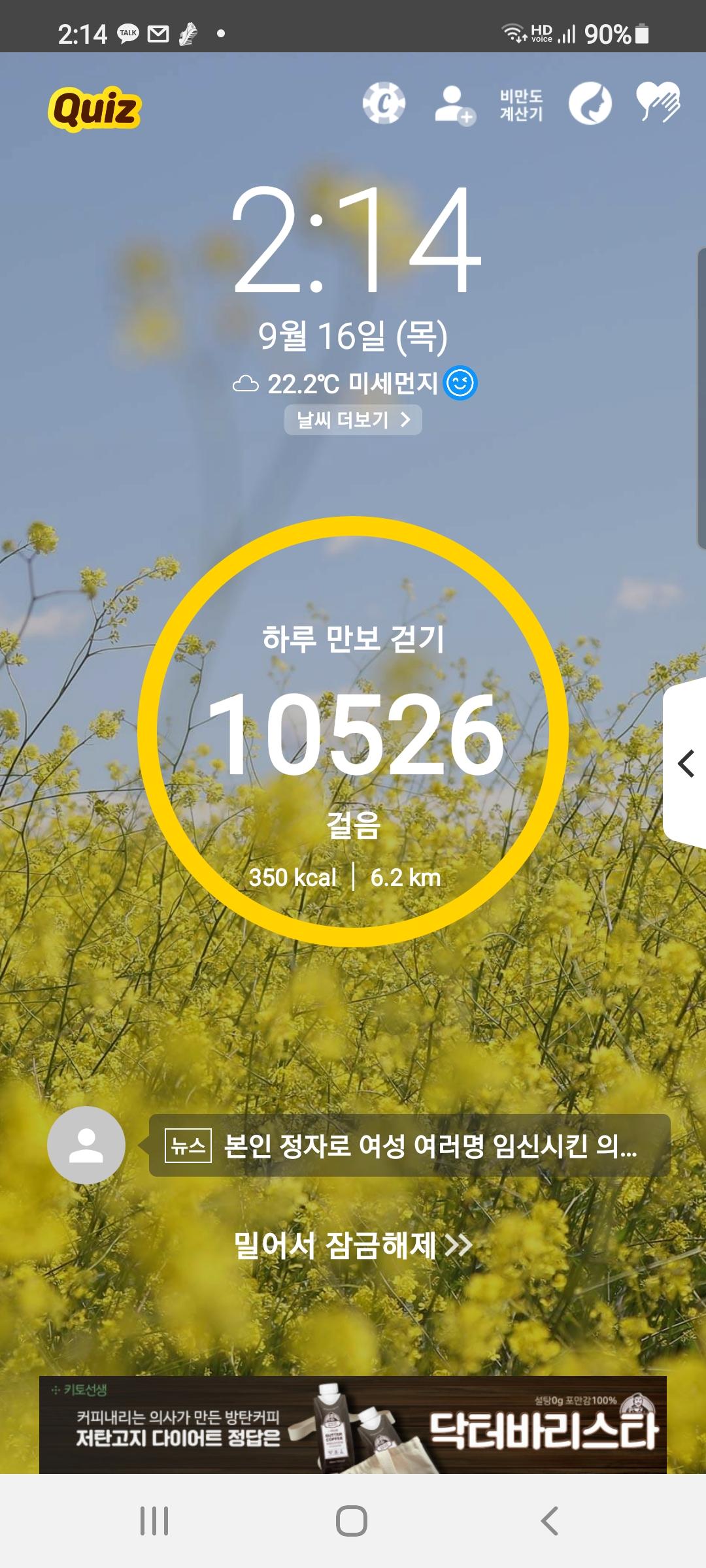The width and height of the screenshot is (706, 1568).
Task: Tap the gray profile avatar
Action: 86,1145
